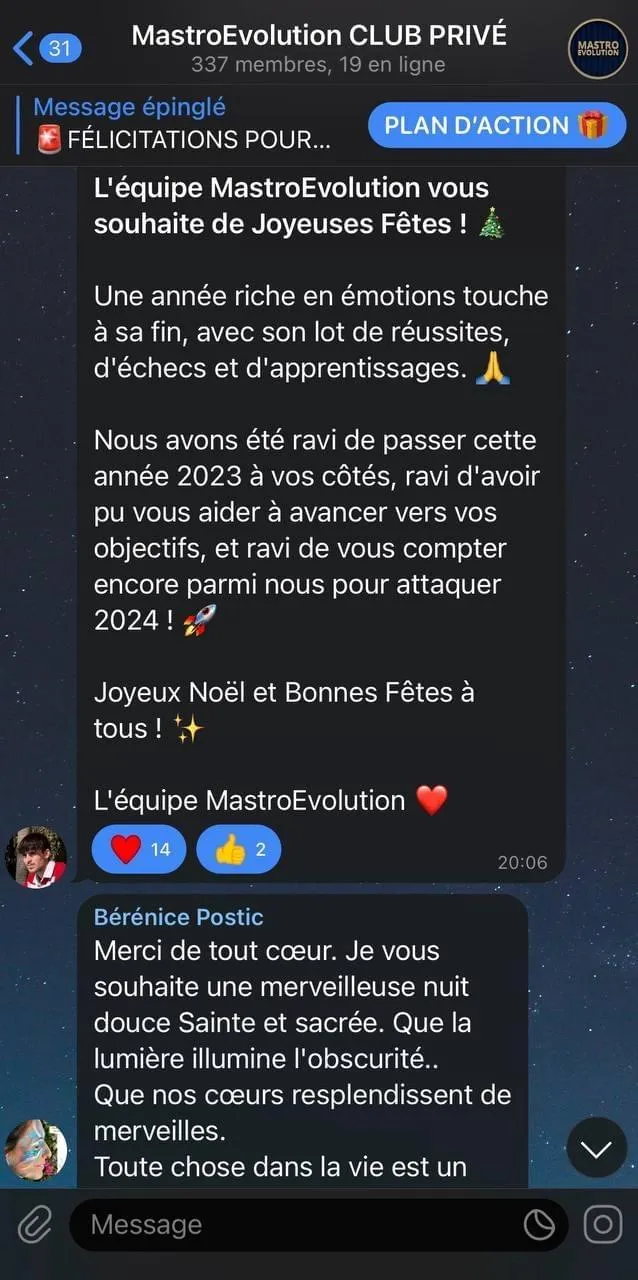Open the pinned message FÉLICITATIONS POUR
Viewport: 638px width, 1280px height.
click(180, 124)
